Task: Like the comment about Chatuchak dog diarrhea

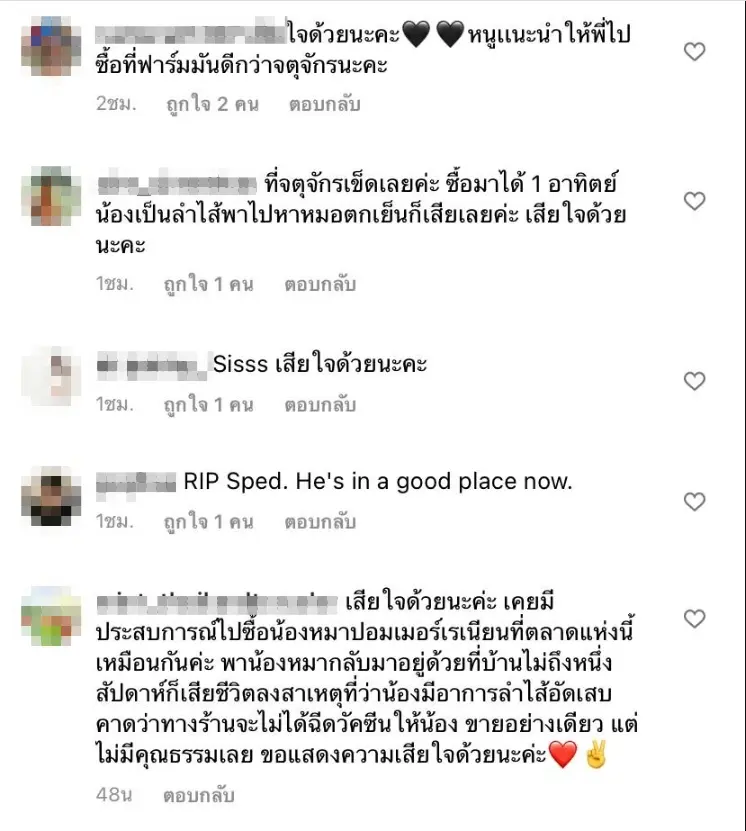Action: click(x=694, y=201)
